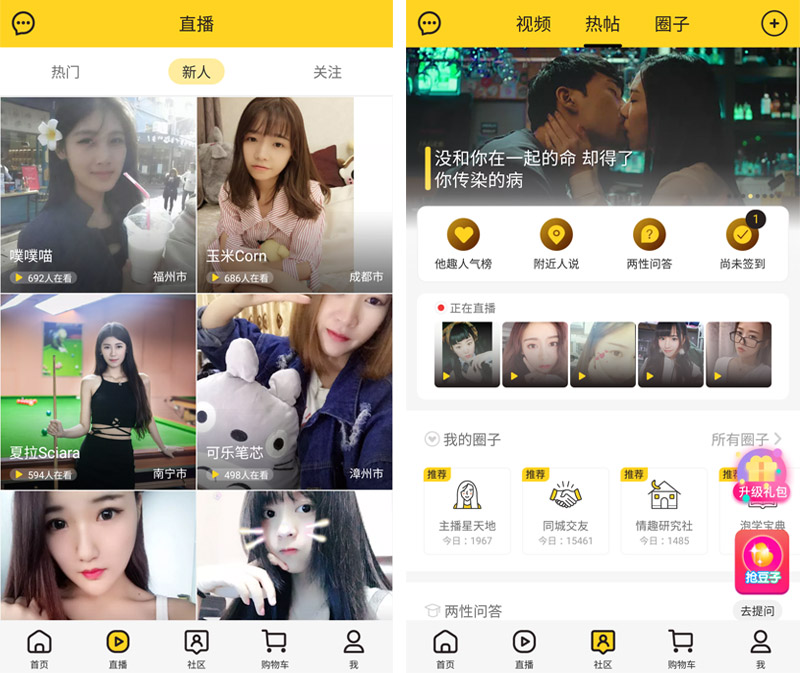Select the 关注 tab

327,72
